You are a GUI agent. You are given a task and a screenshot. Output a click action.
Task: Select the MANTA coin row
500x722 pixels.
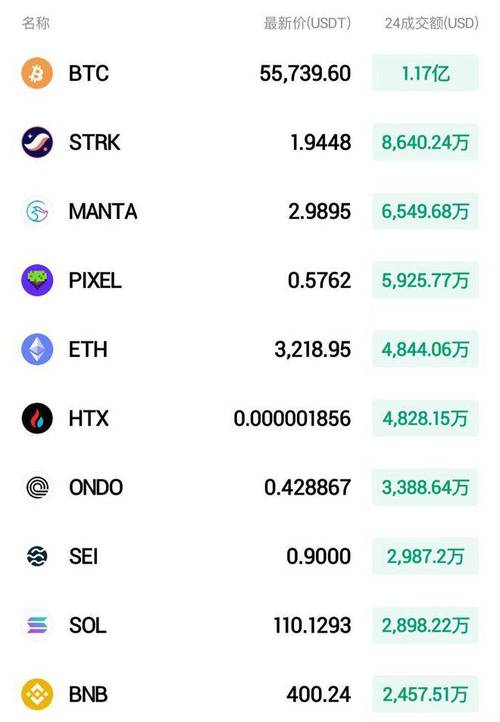pos(250,211)
